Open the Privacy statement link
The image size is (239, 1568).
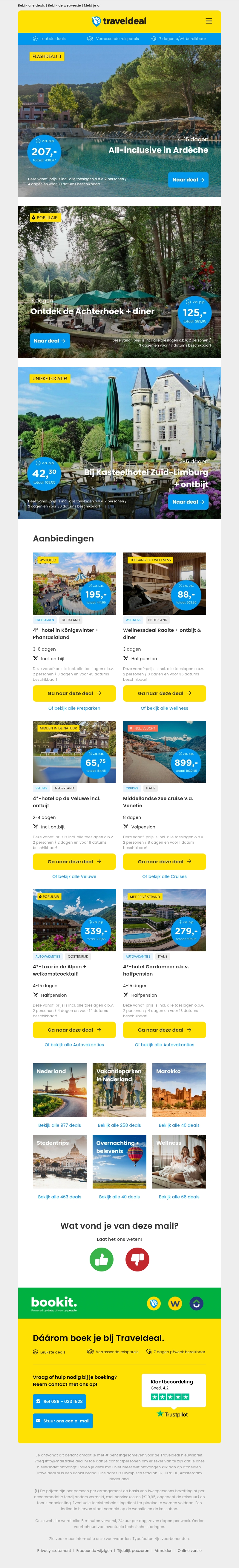pos(54,1550)
